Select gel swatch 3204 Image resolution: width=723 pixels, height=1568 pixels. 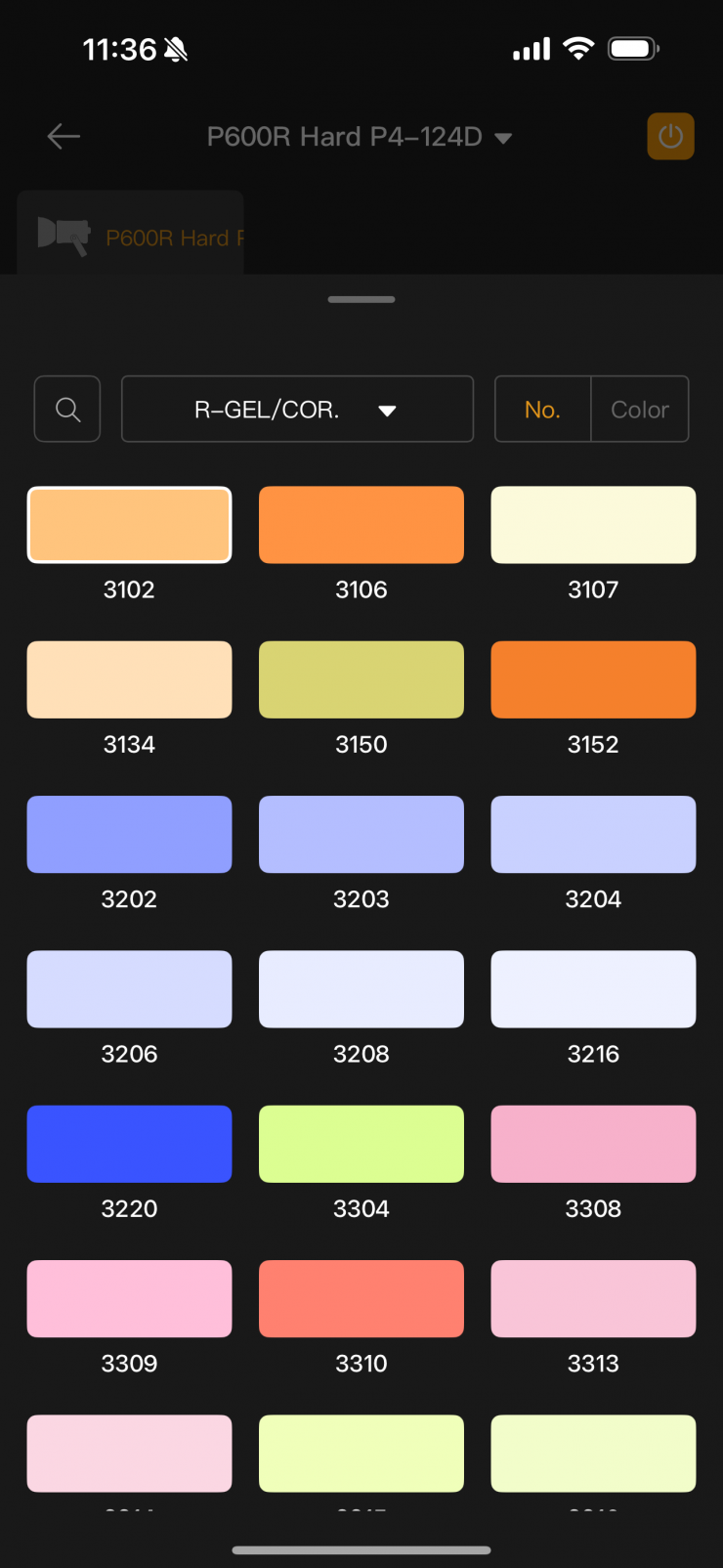point(593,834)
